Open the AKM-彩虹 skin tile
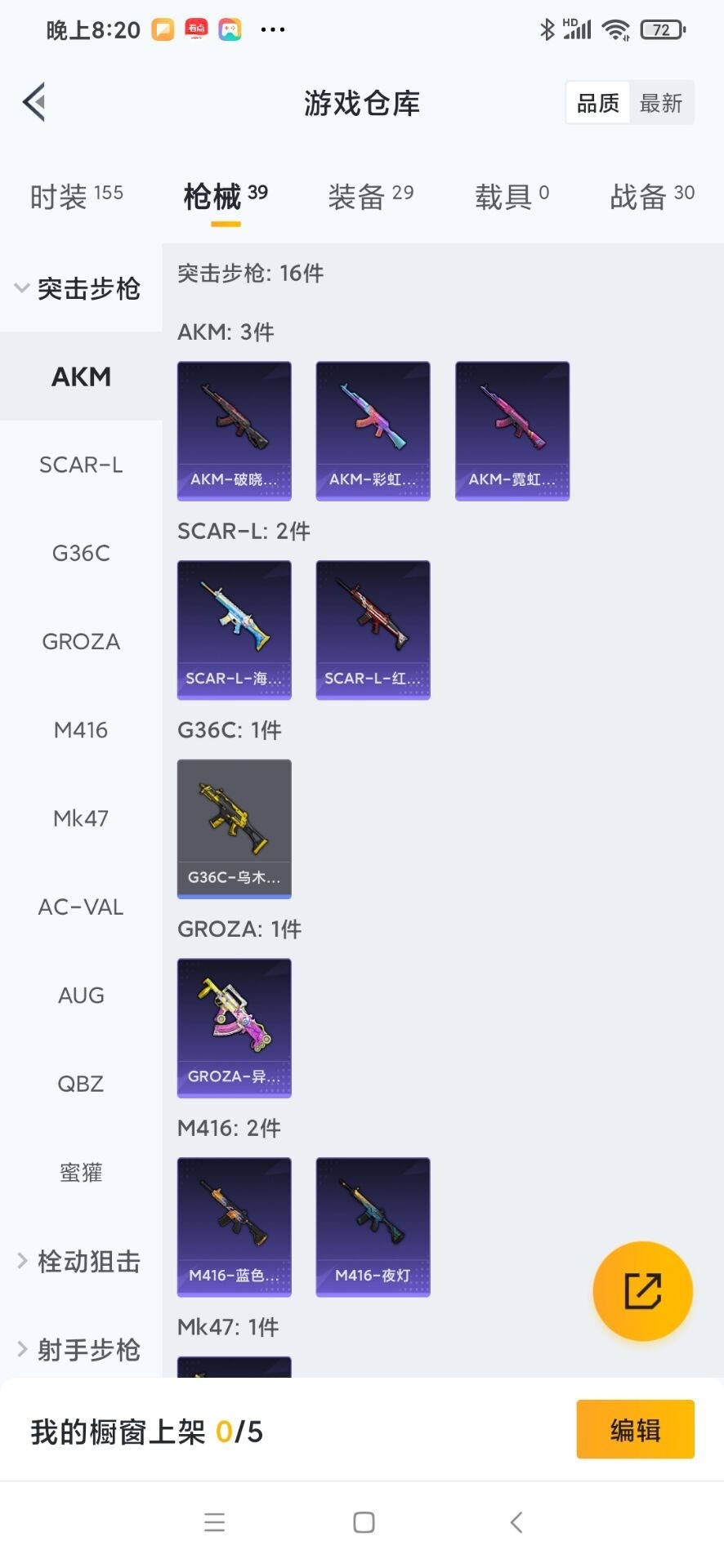Screen dimensions: 724x1568 [373, 430]
